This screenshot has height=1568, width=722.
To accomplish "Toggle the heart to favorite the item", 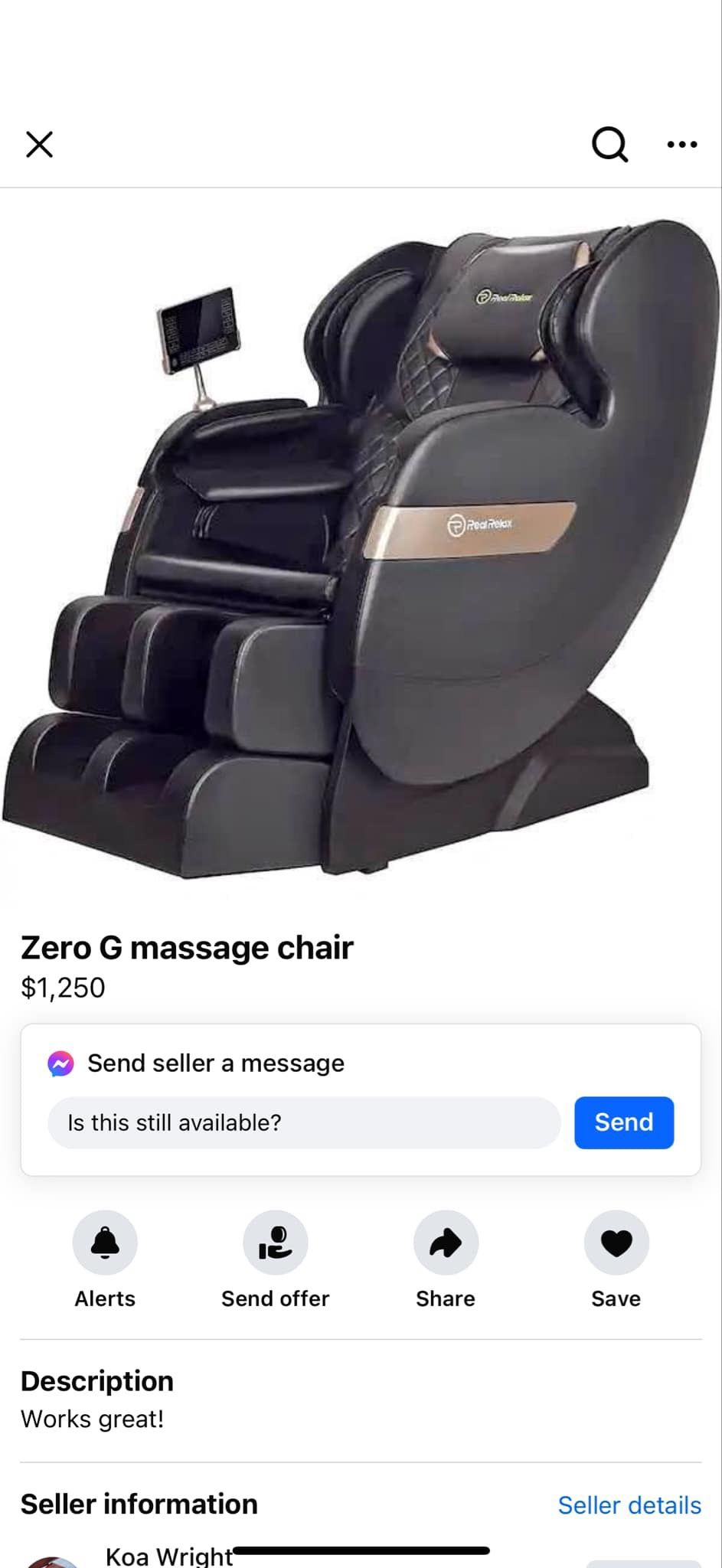I will tap(616, 1242).
